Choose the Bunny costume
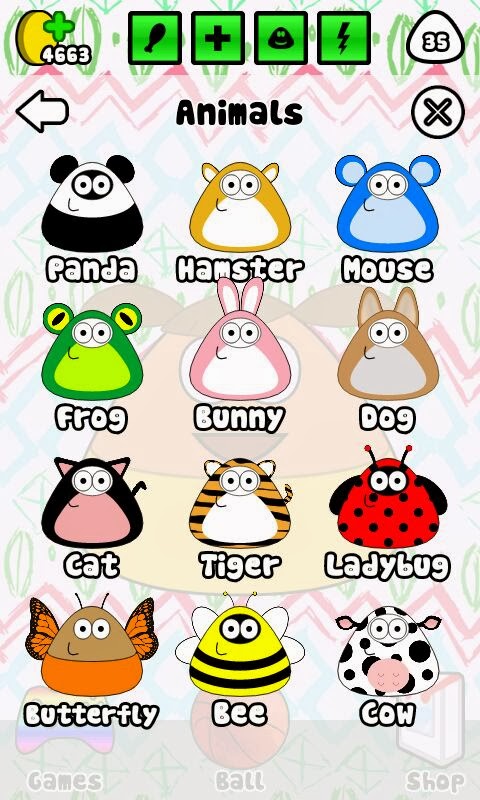 pos(240,355)
